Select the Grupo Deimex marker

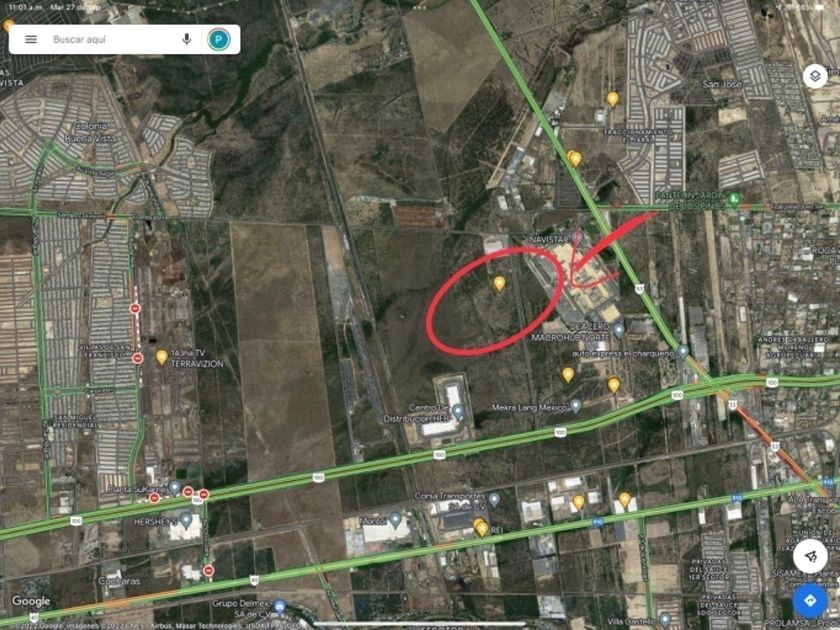click(x=279, y=605)
